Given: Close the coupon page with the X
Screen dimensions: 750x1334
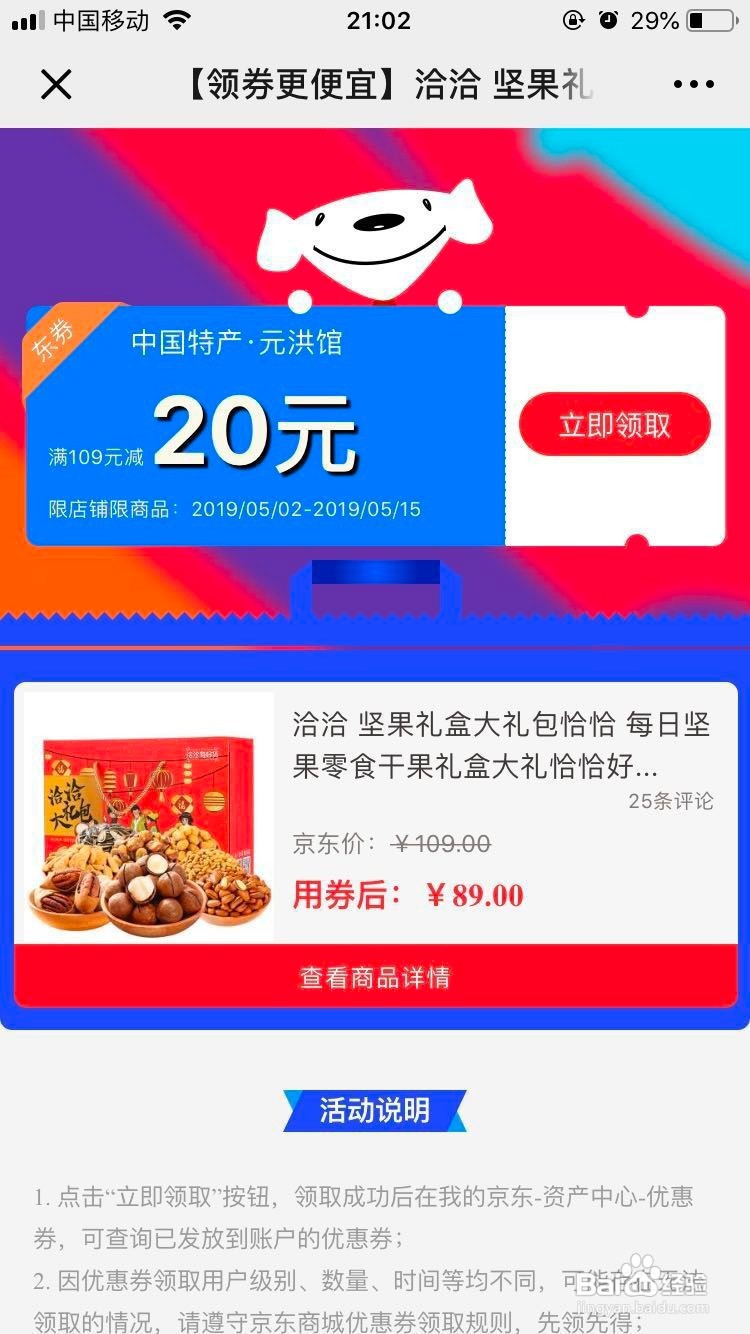Looking at the screenshot, I should pyautogui.click(x=56, y=84).
